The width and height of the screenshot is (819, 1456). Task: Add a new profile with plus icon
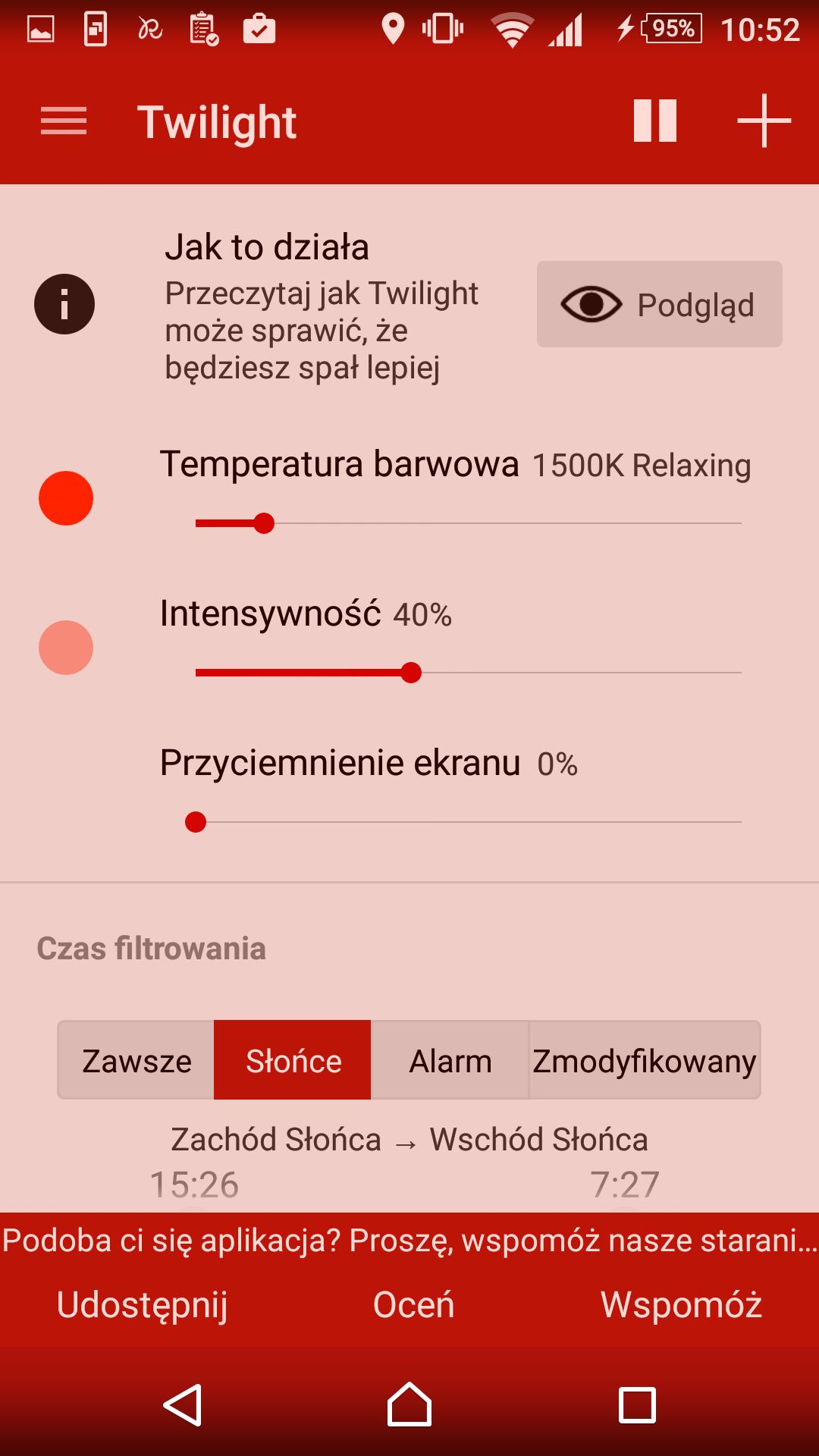(x=764, y=121)
